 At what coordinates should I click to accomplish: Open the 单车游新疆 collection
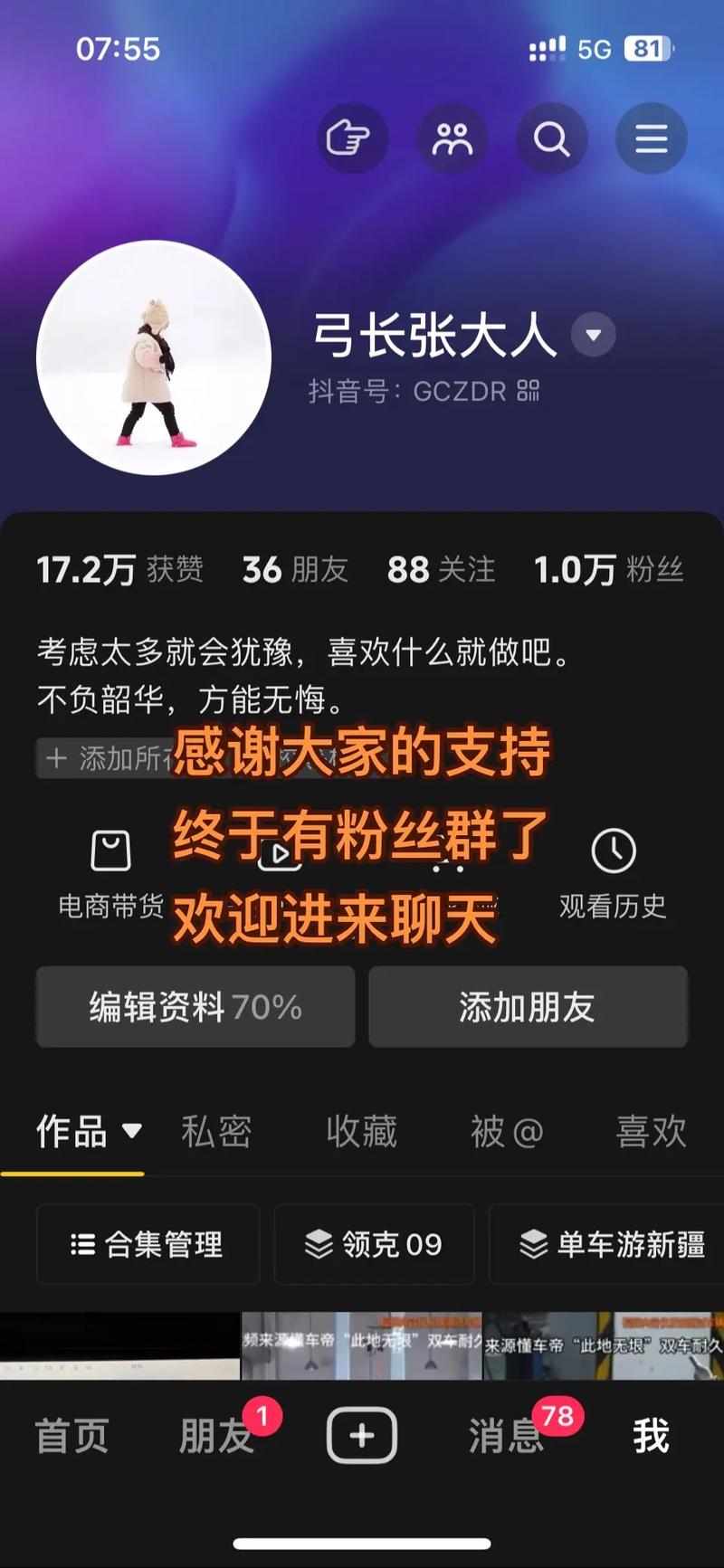[611, 1244]
